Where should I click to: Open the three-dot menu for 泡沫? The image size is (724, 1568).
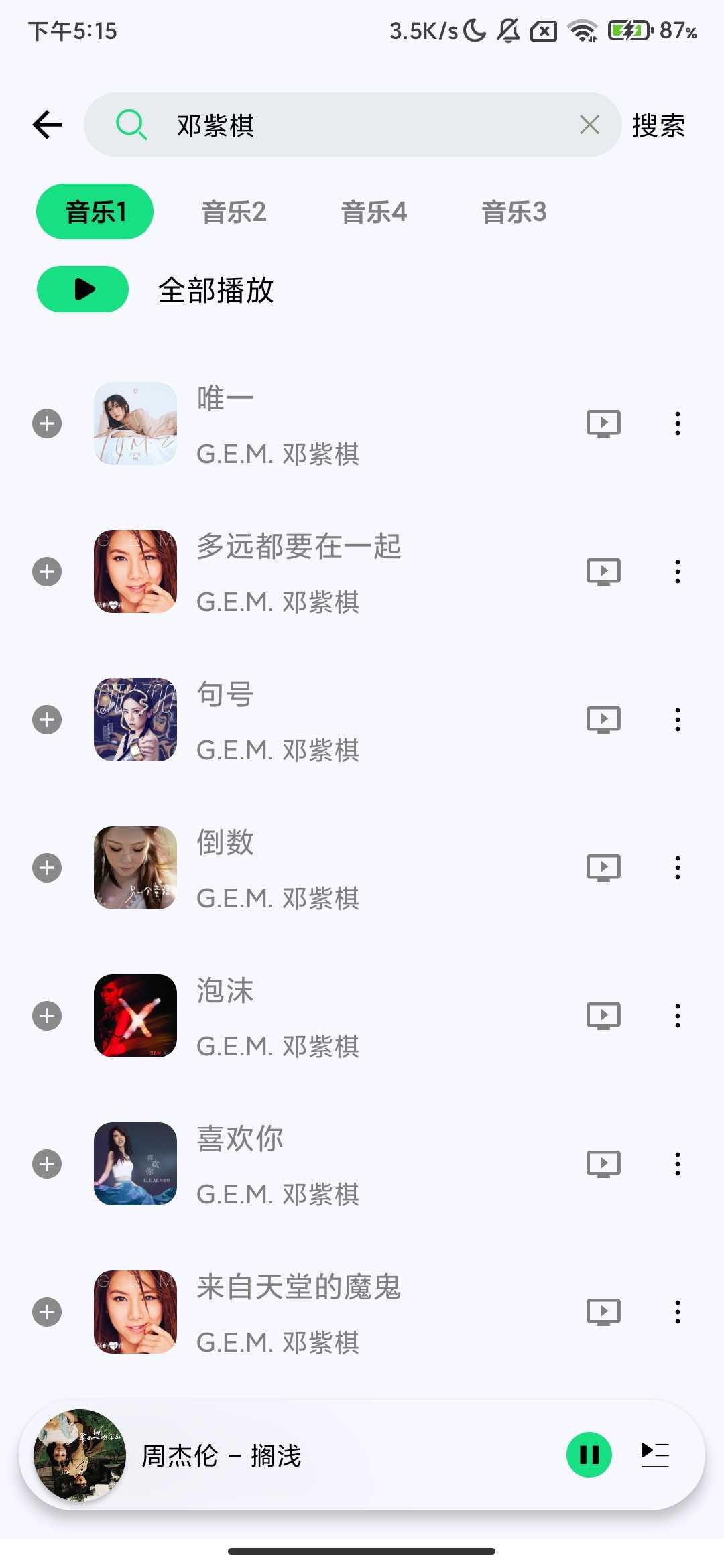[x=678, y=1015]
